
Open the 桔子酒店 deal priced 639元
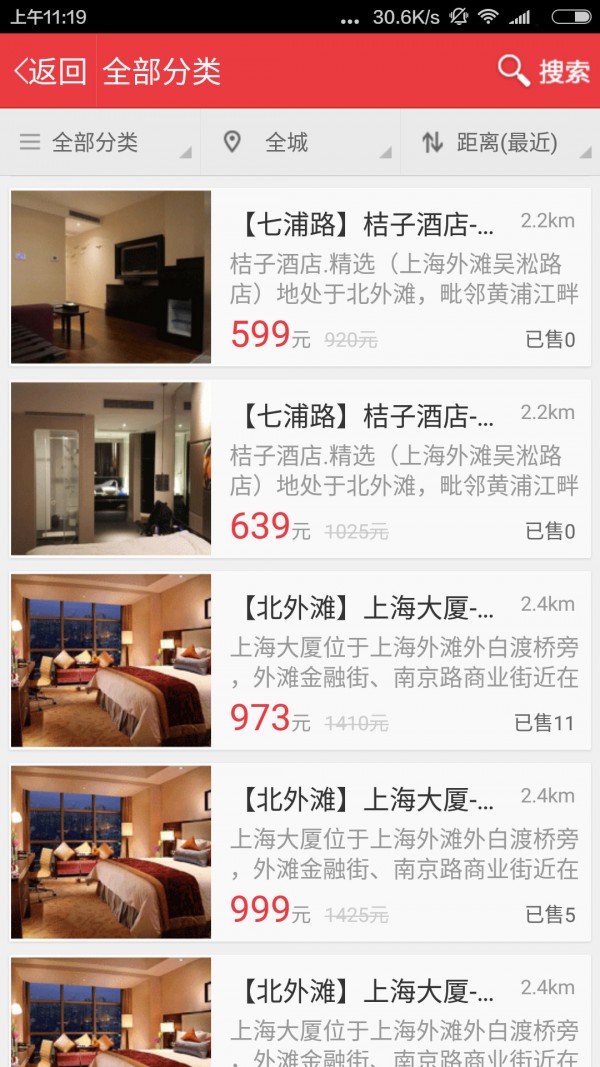point(300,469)
